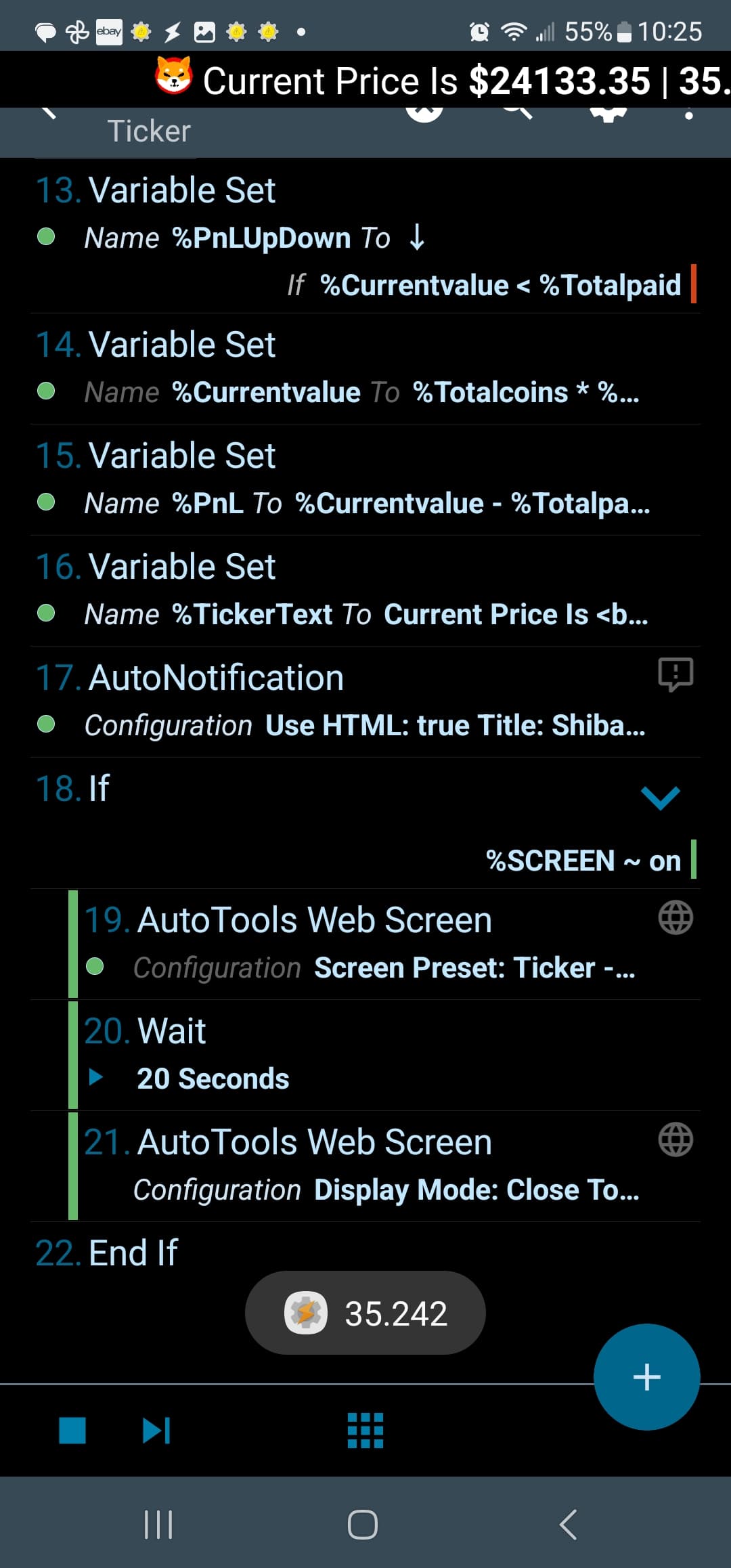
Task: Open recent apps from navigation bar
Action: click(158, 1525)
